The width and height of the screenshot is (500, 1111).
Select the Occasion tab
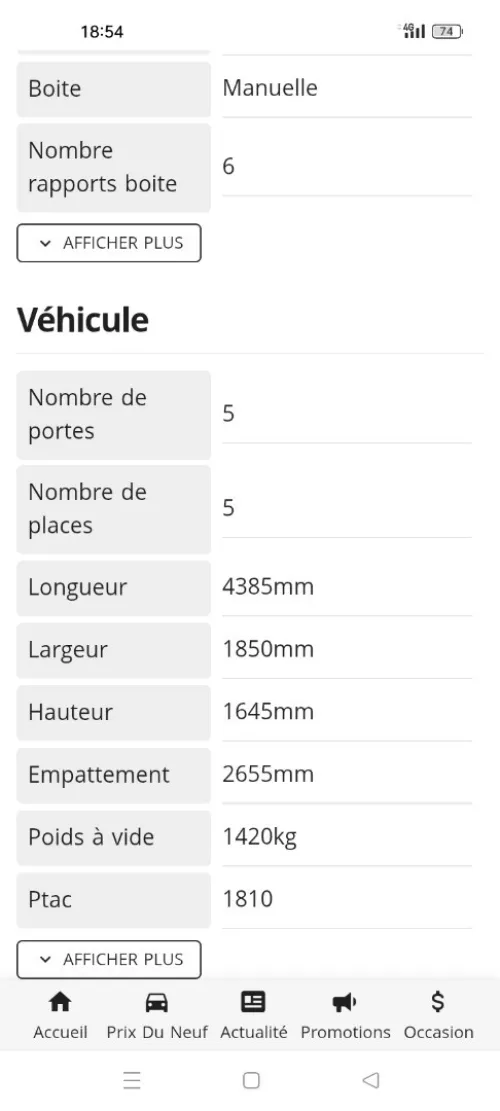click(x=438, y=1015)
